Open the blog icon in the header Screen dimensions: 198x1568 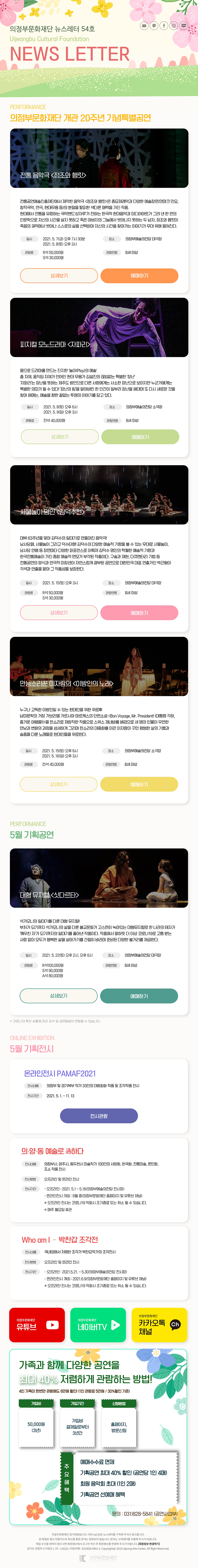tap(183, 26)
